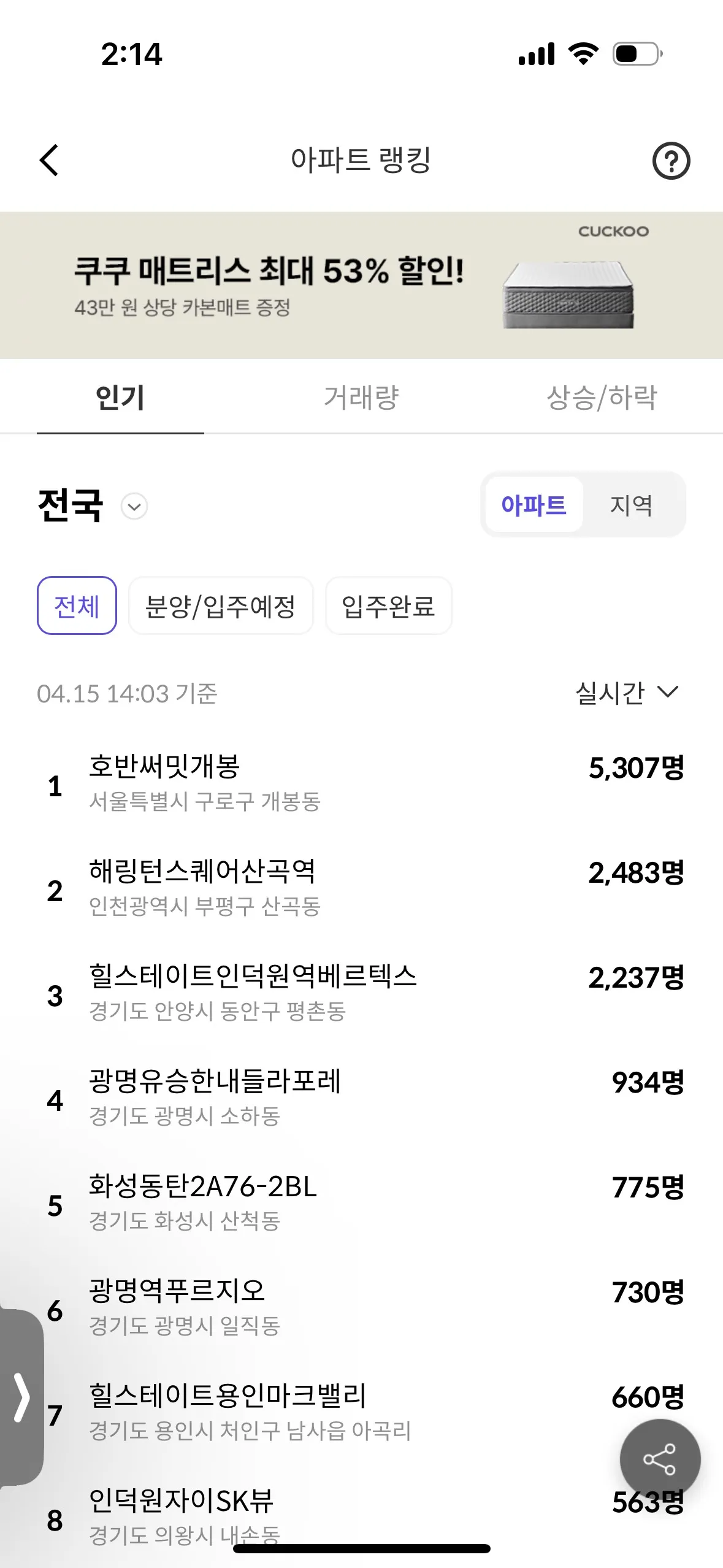Open the 쿠쿠 매트리스 discount banner
This screenshot has height=1568, width=723.
tap(361, 285)
